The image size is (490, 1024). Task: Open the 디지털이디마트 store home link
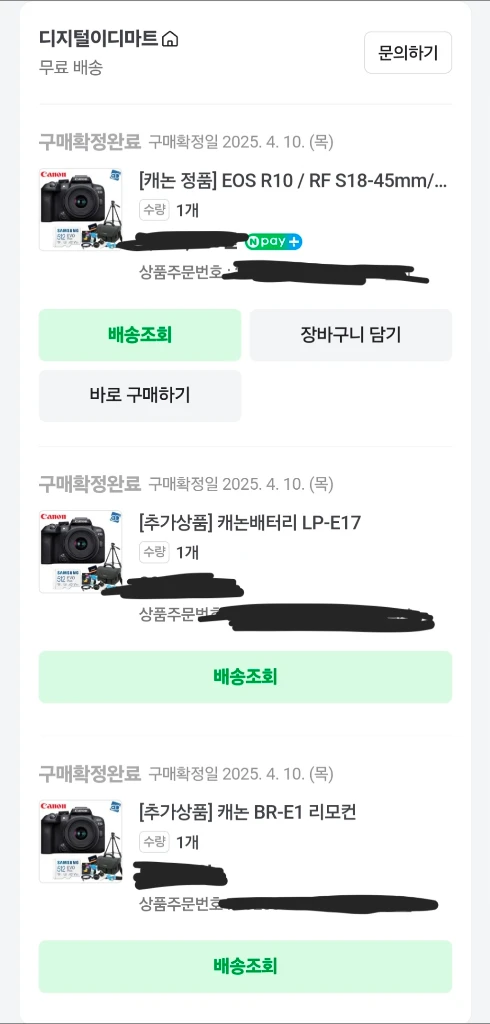[108, 39]
